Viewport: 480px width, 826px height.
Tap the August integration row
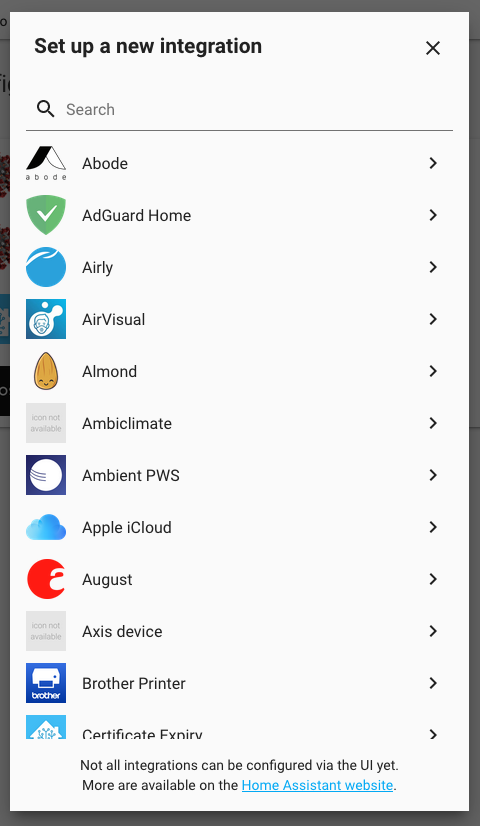[x=239, y=579]
